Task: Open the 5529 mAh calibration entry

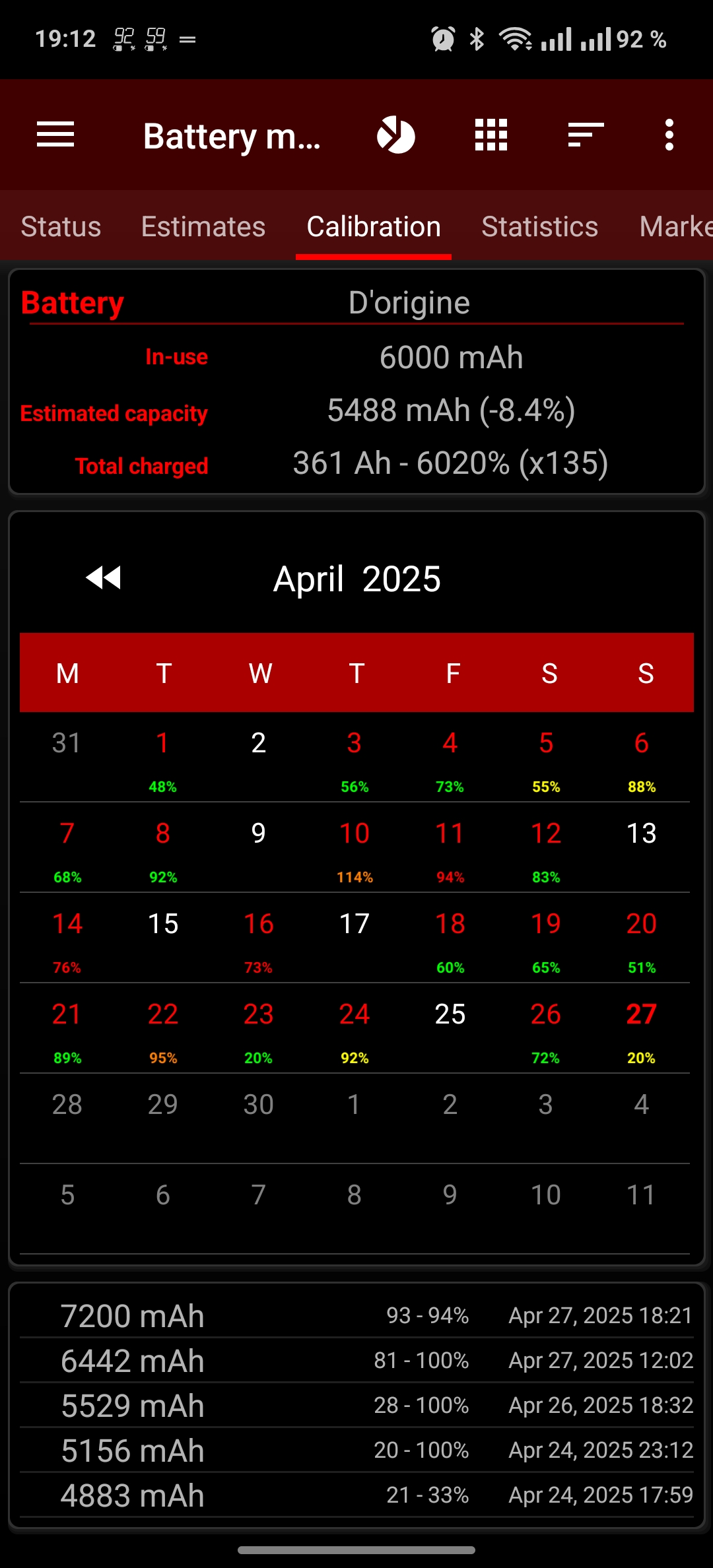Action: click(356, 1406)
